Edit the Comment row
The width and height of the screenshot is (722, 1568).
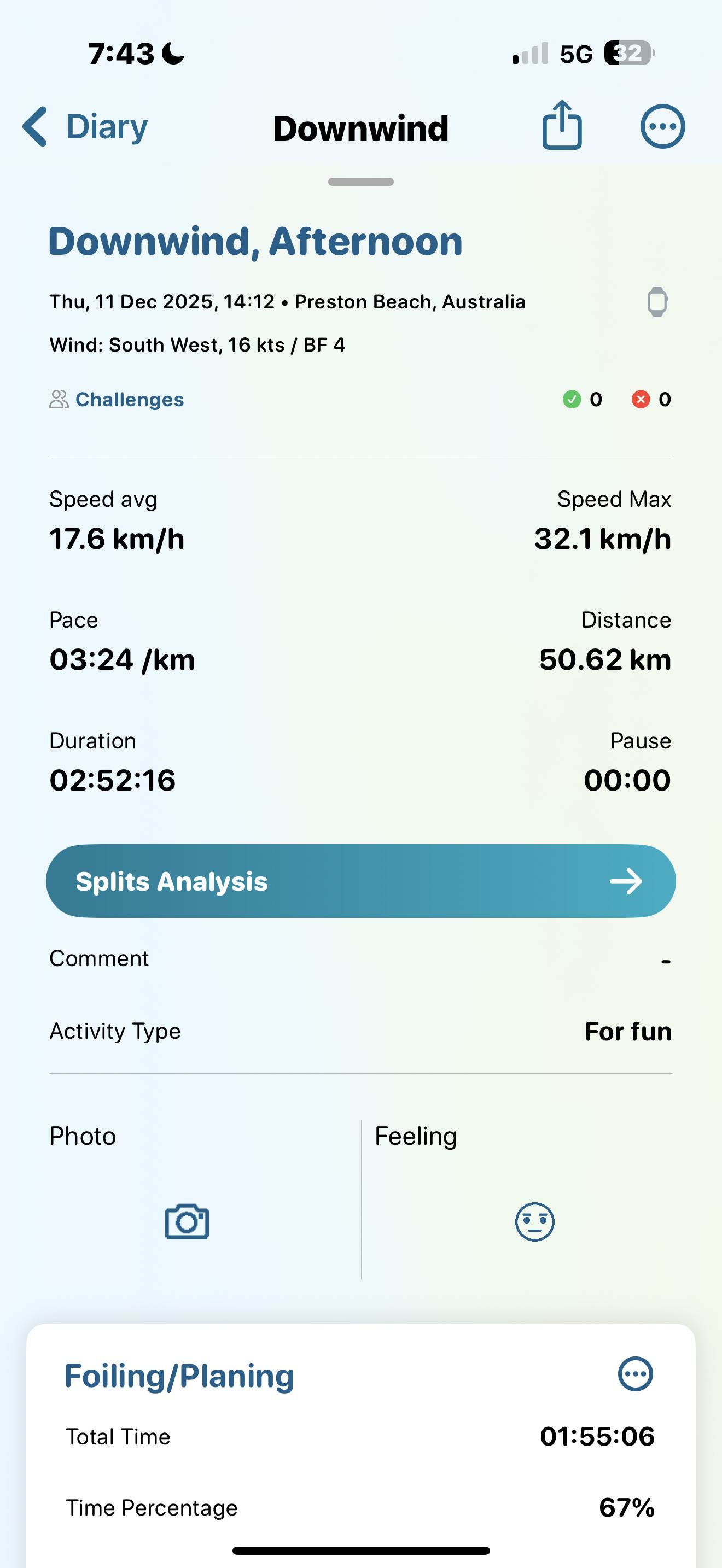pos(360,959)
